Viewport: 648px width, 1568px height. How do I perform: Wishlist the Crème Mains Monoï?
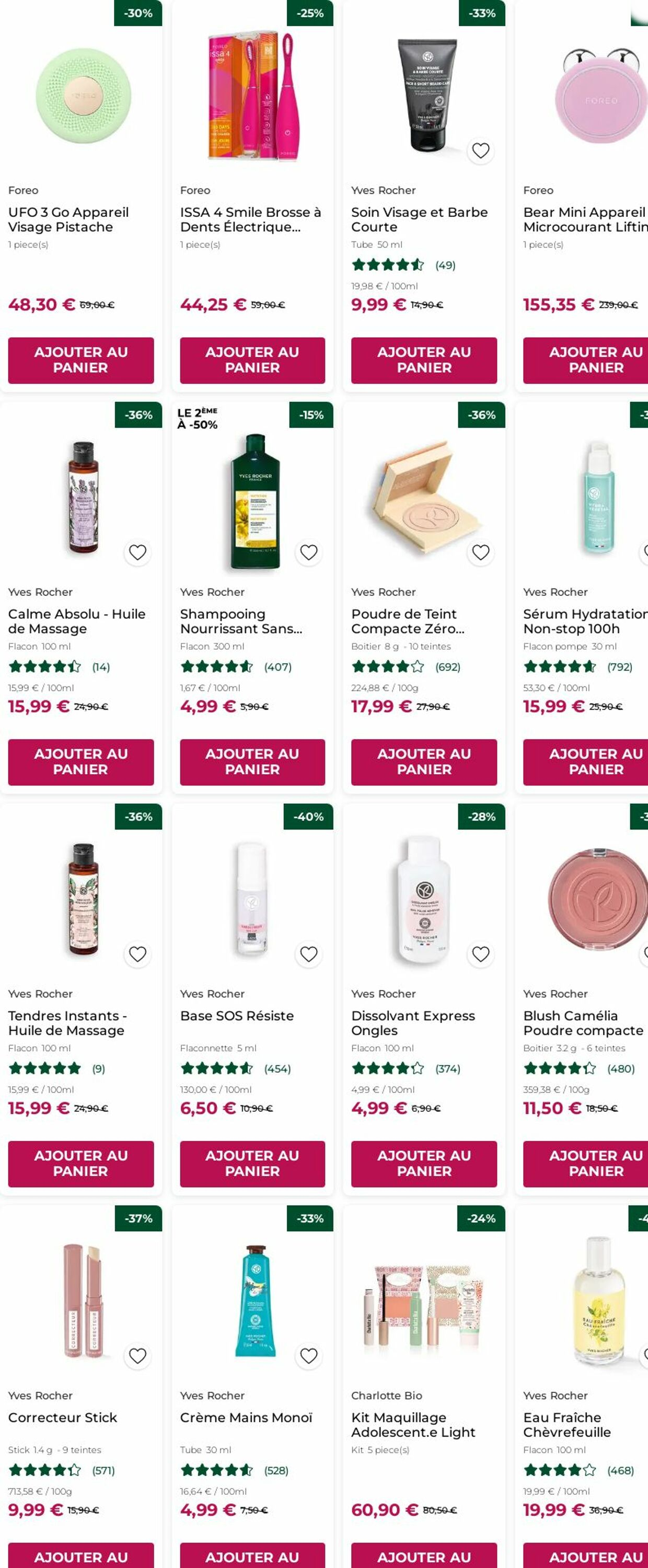309,1356
